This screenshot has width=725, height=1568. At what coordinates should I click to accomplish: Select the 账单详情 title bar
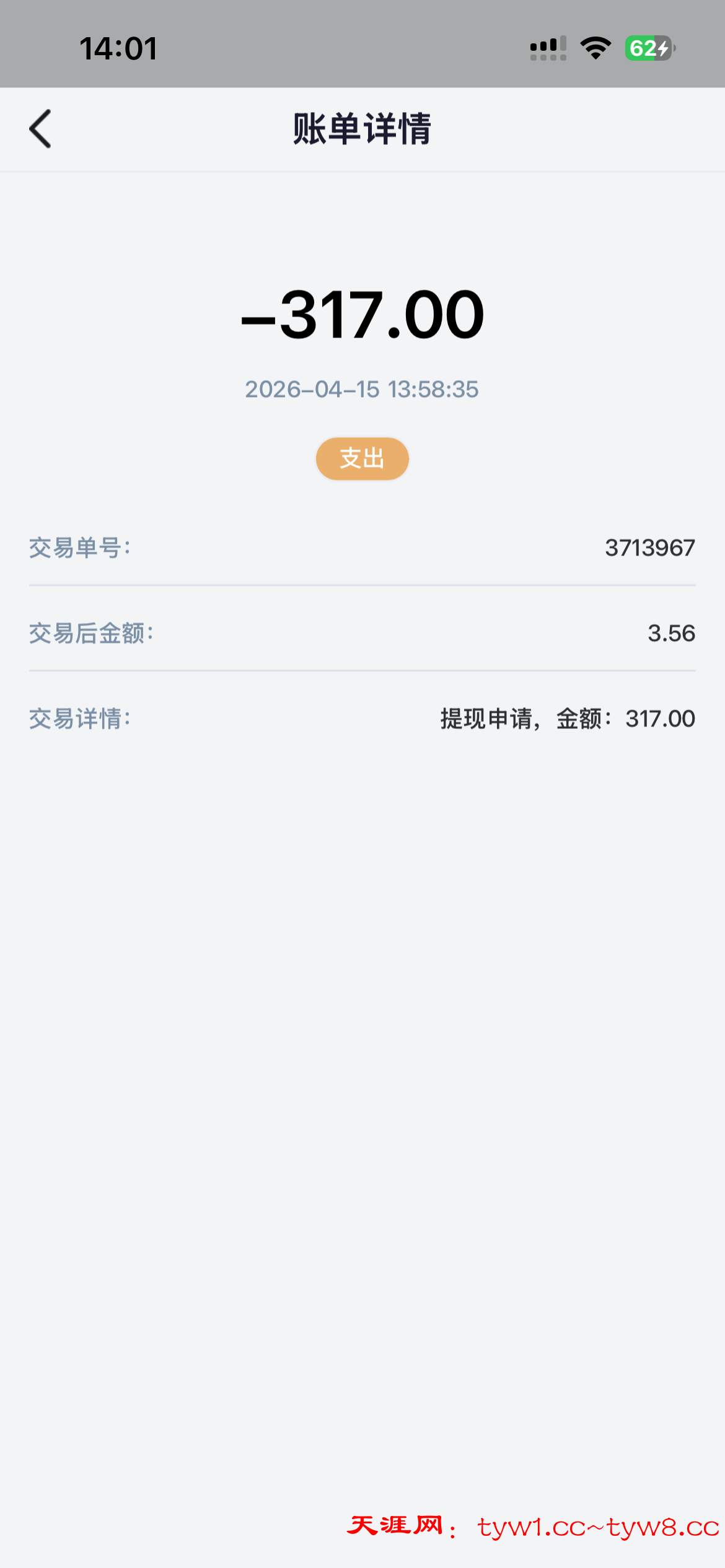362,129
